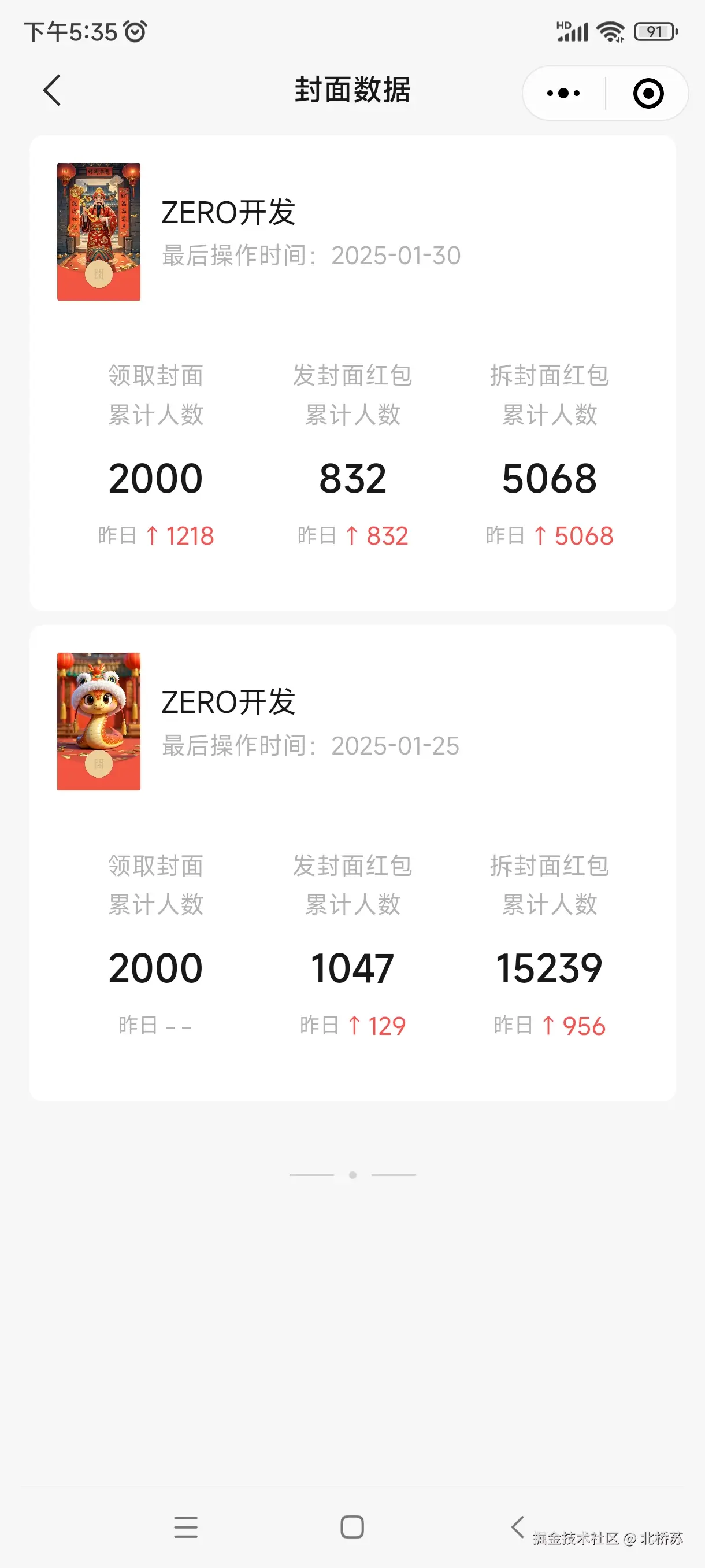Tap the back arrow to leave 封面数据
The image size is (705, 1568).
point(51,90)
